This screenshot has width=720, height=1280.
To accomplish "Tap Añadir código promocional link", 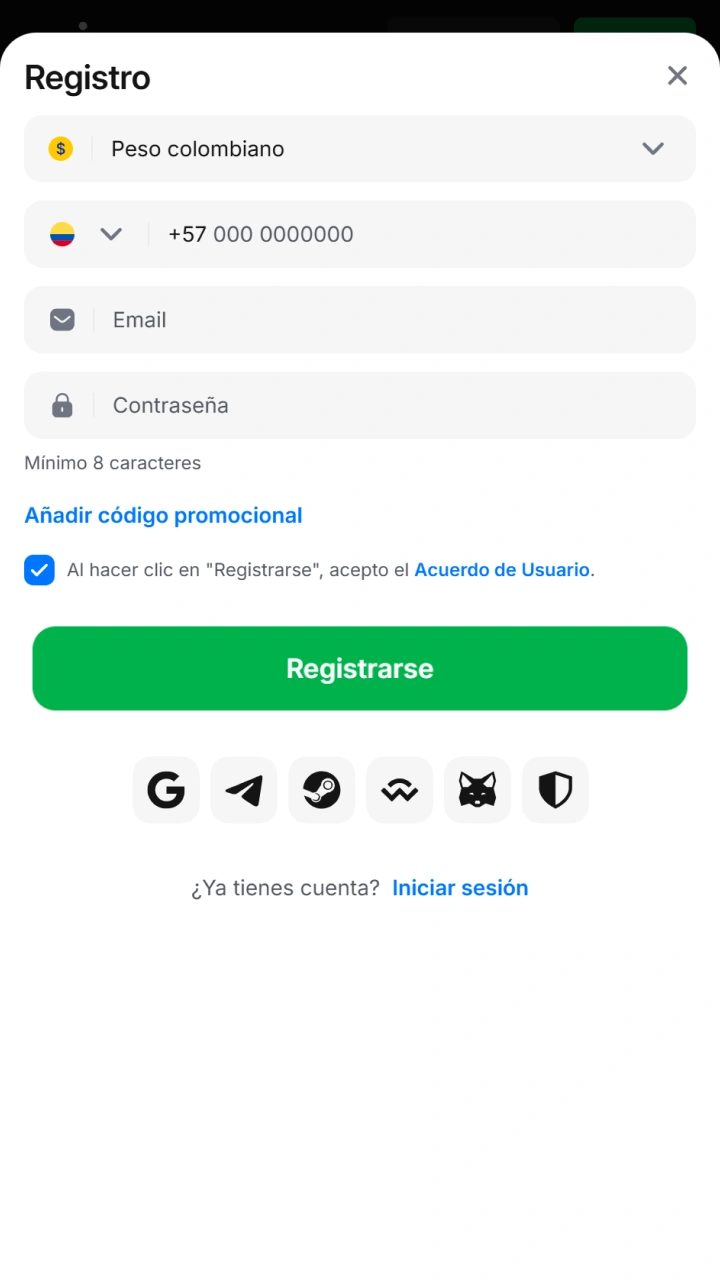I will [163, 516].
